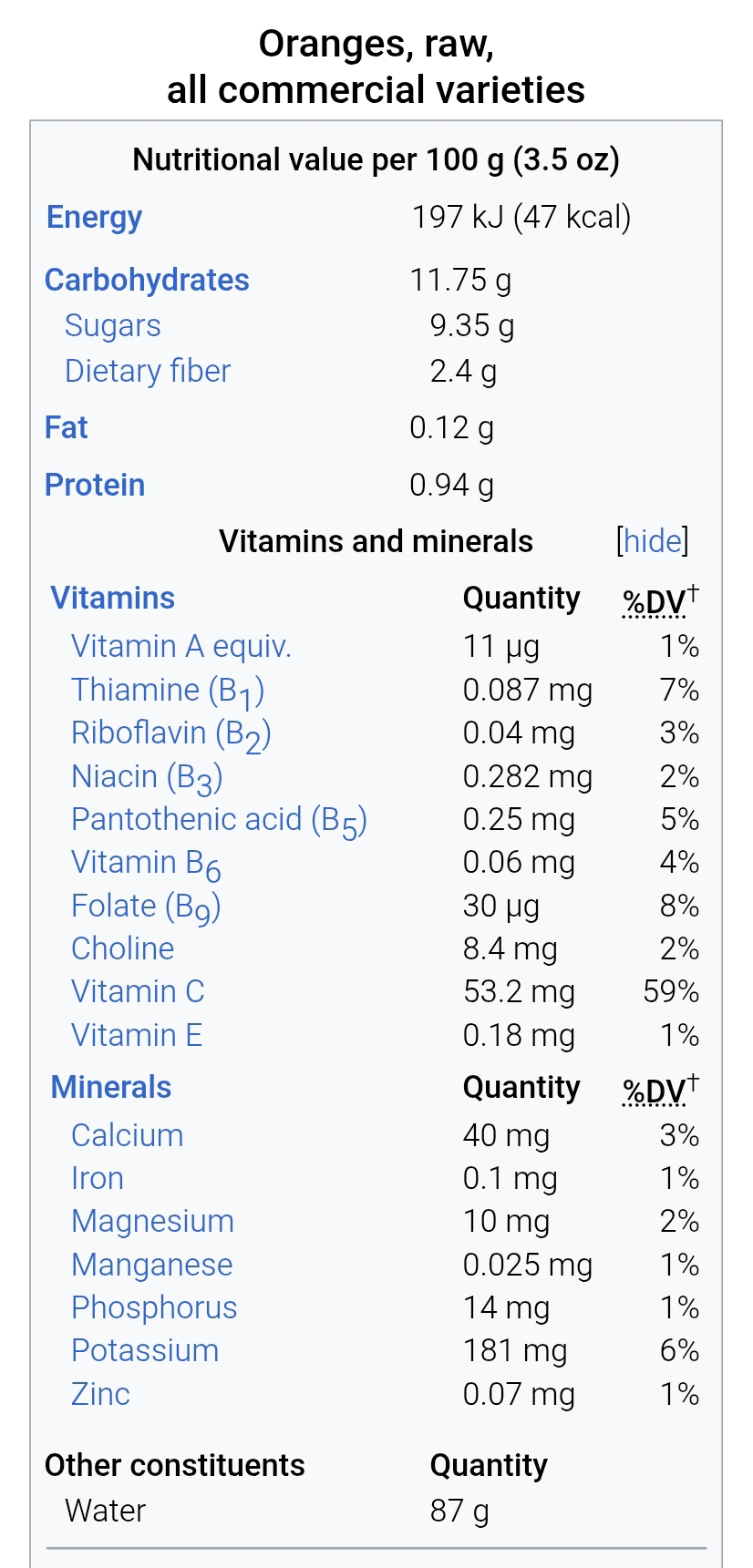This screenshot has height=1568, width=753.
Task: Follow the Vitamin C link
Action: (x=139, y=991)
